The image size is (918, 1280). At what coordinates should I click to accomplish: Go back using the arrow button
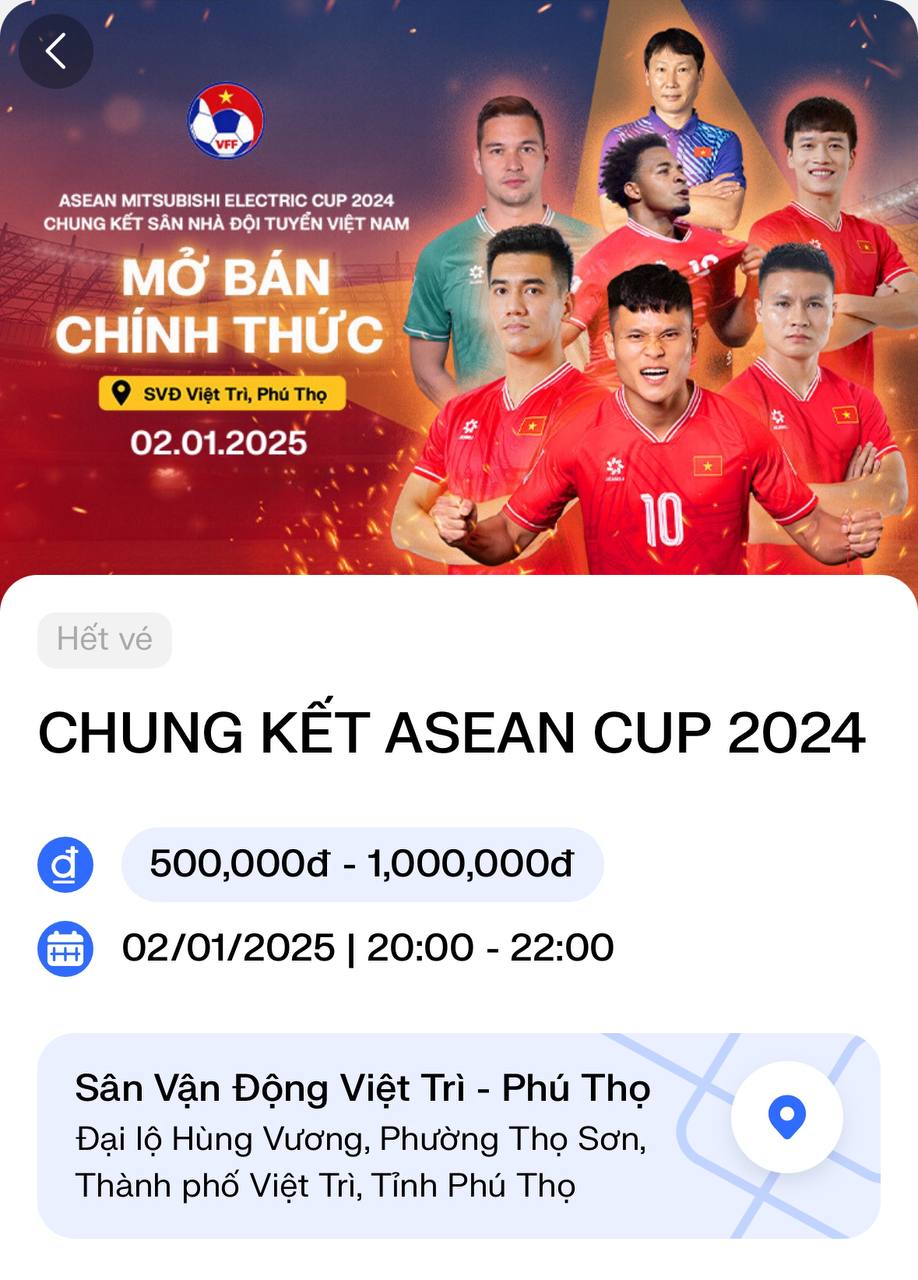56,51
